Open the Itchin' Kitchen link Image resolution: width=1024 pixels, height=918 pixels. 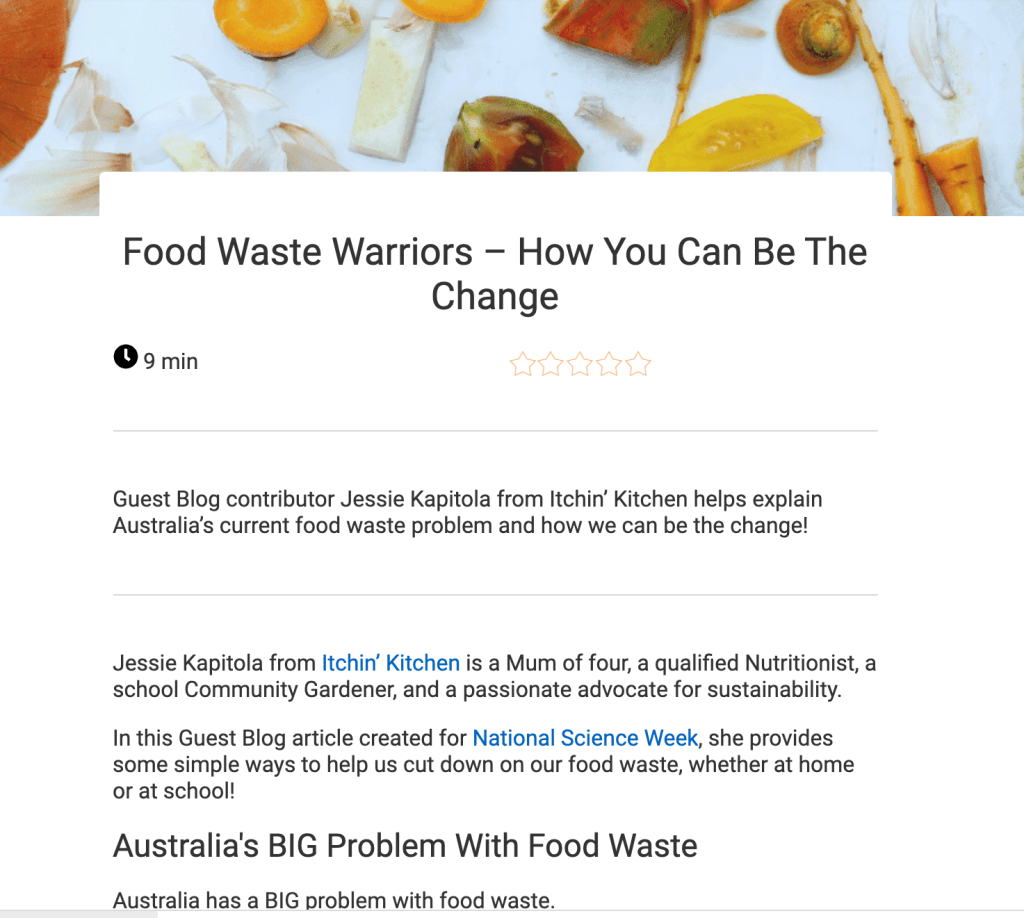(390, 662)
